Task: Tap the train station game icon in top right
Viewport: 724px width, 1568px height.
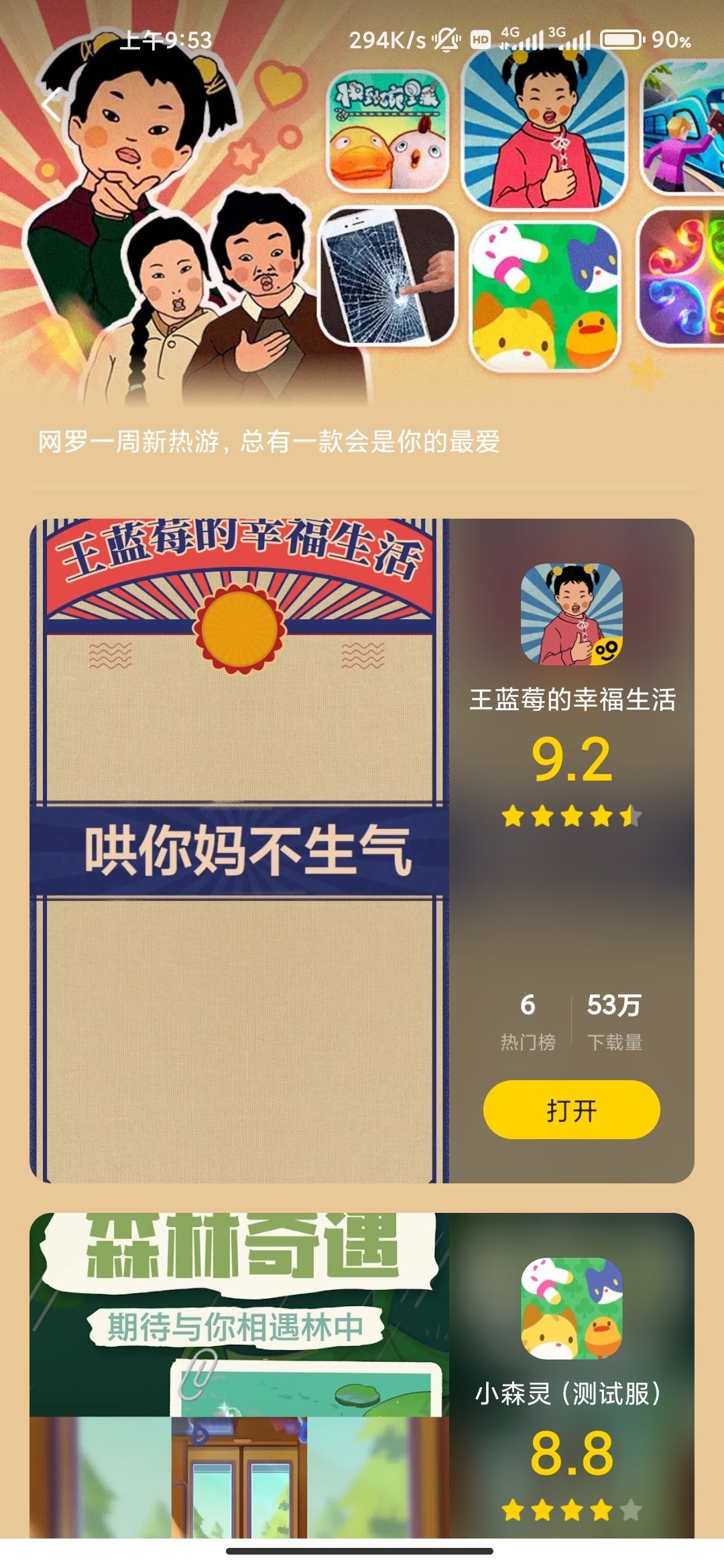Action: tap(684, 127)
